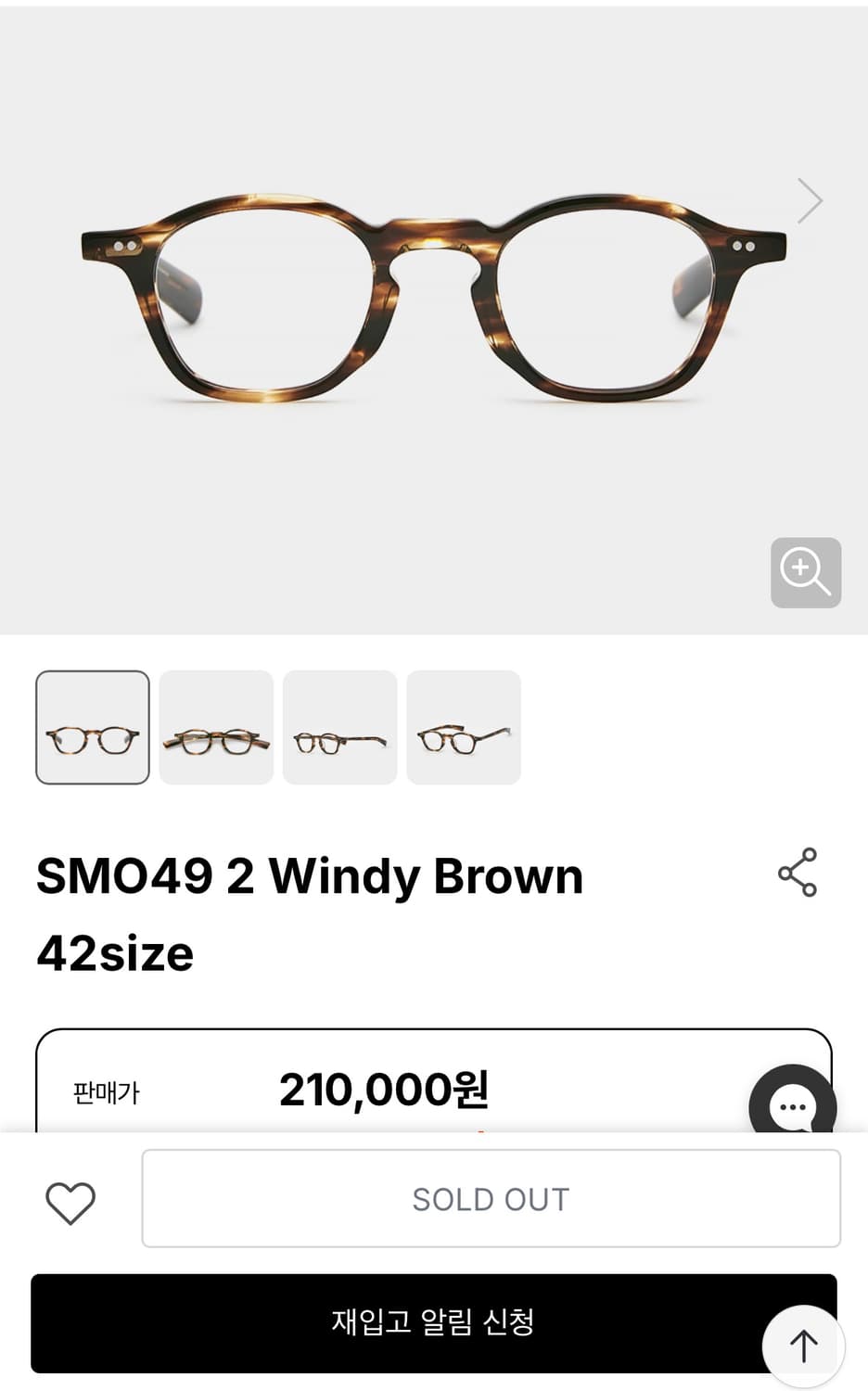This screenshot has height=1391, width=868.
Task: Click the scroll-to-top arrow icon
Action: pyautogui.click(x=802, y=1346)
